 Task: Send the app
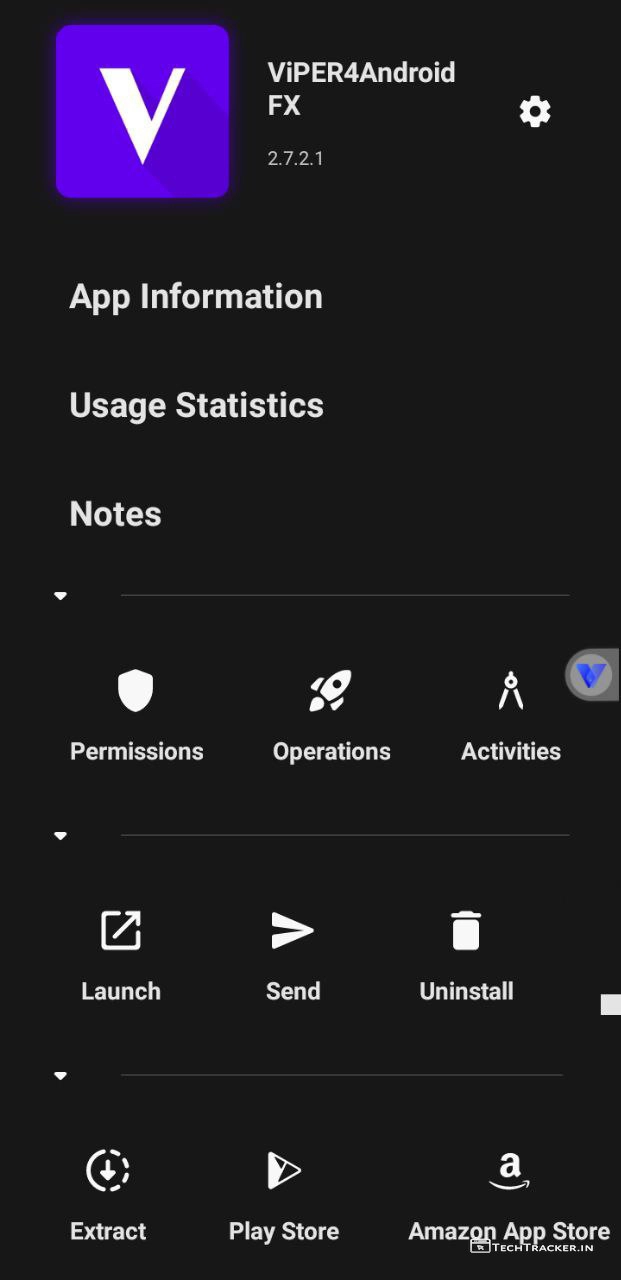293,955
